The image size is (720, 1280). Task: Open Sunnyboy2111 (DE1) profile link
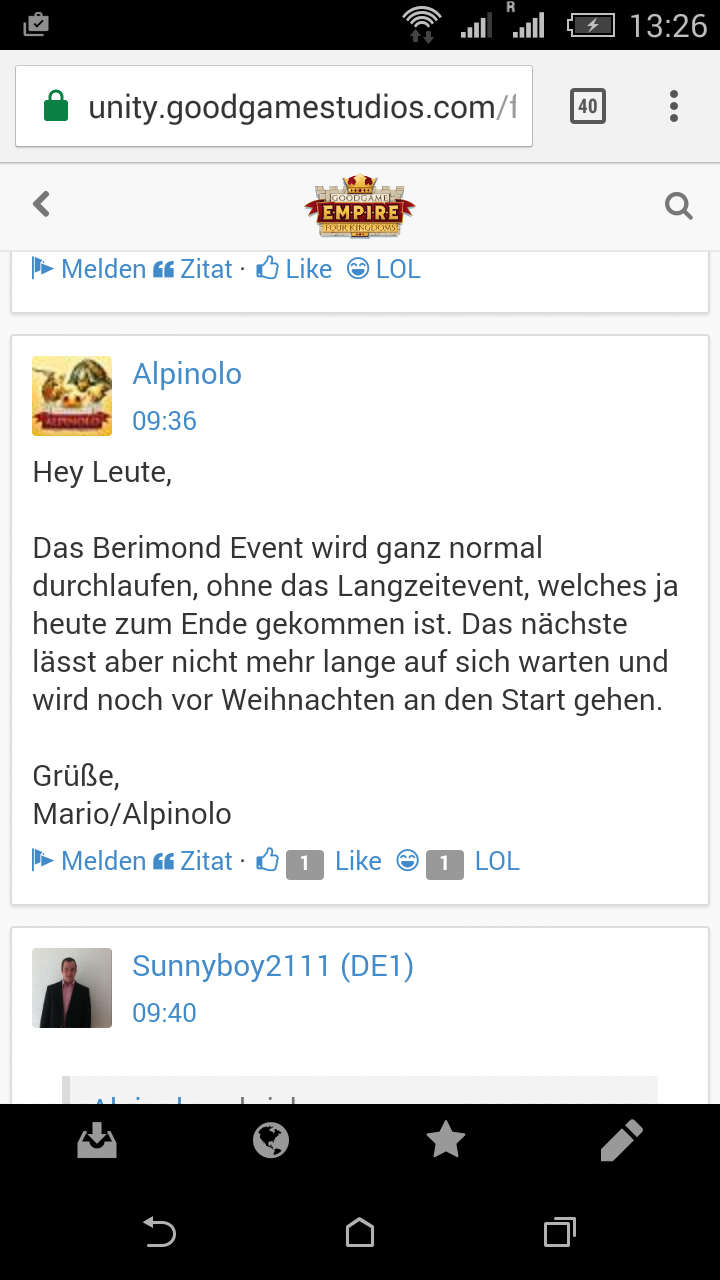273,966
